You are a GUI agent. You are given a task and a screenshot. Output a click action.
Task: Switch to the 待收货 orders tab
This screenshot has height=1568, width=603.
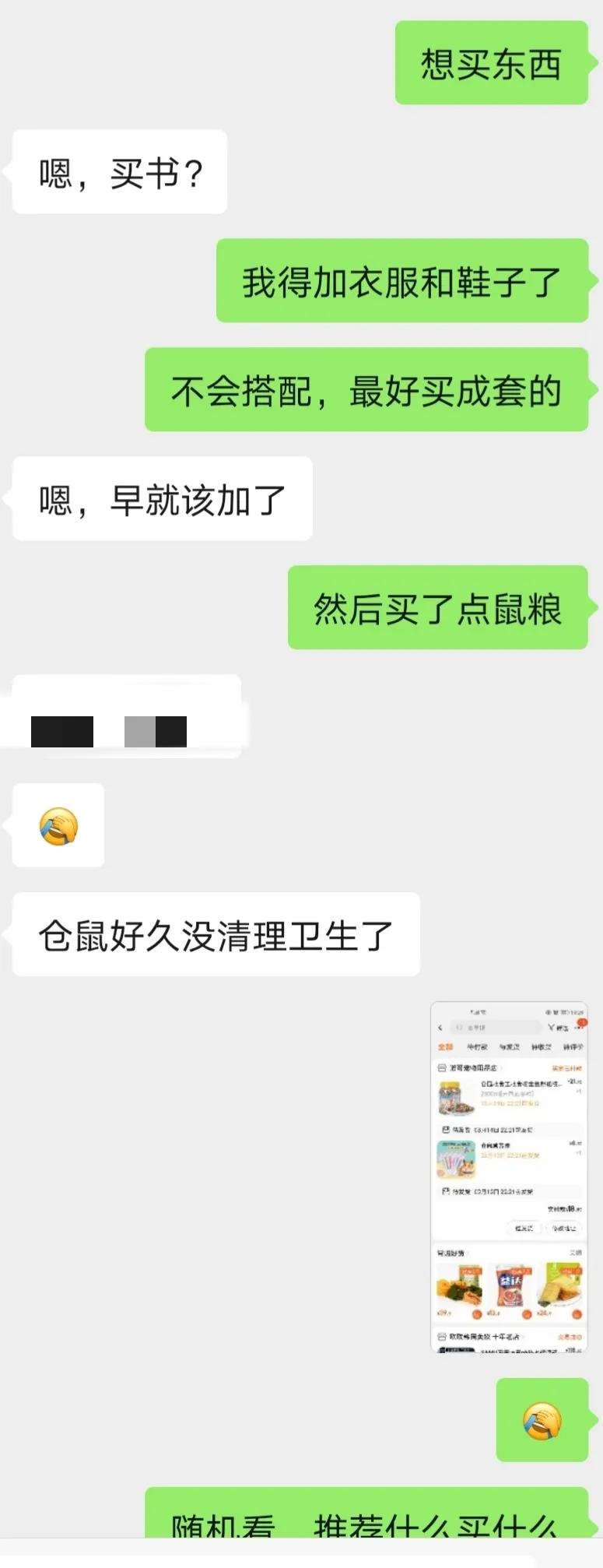click(541, 1046)
